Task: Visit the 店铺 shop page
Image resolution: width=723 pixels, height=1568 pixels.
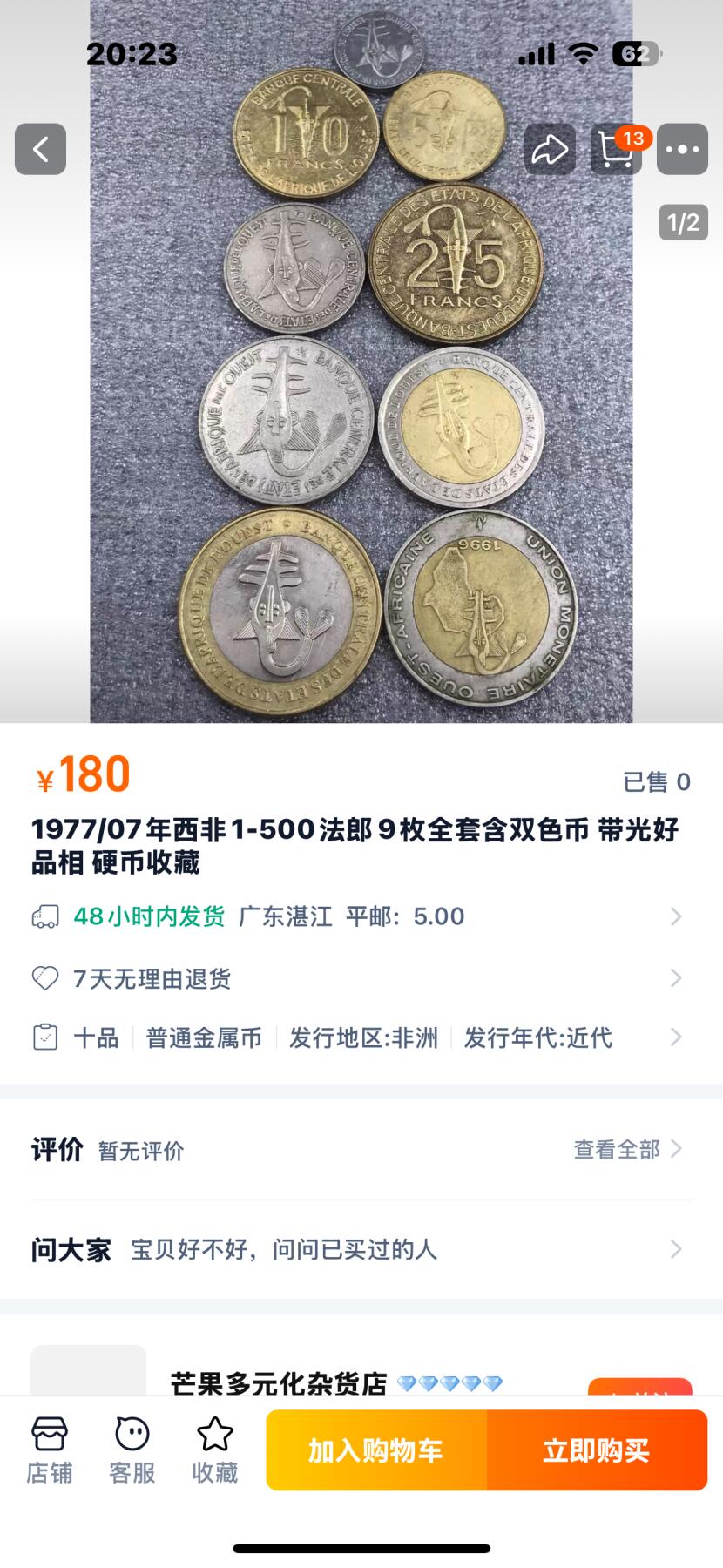Action: click(49, 1450)
